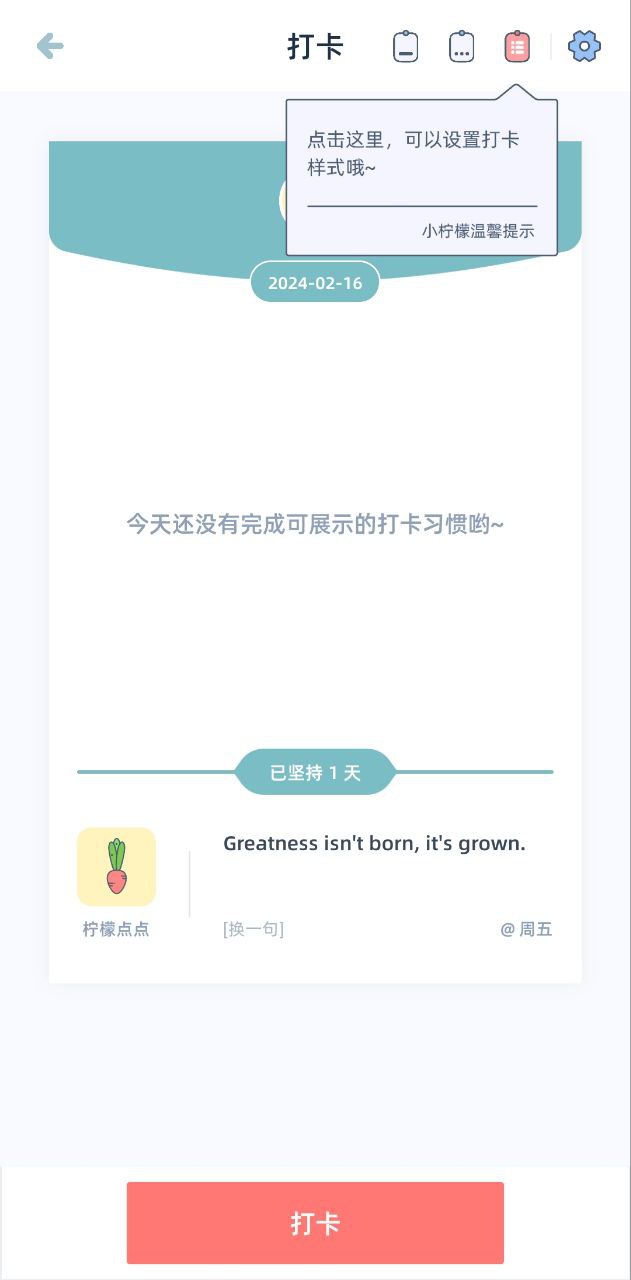
Task: Select the ellipsis check-in card style
Action: pyautogui.click(x=461, y=47)
